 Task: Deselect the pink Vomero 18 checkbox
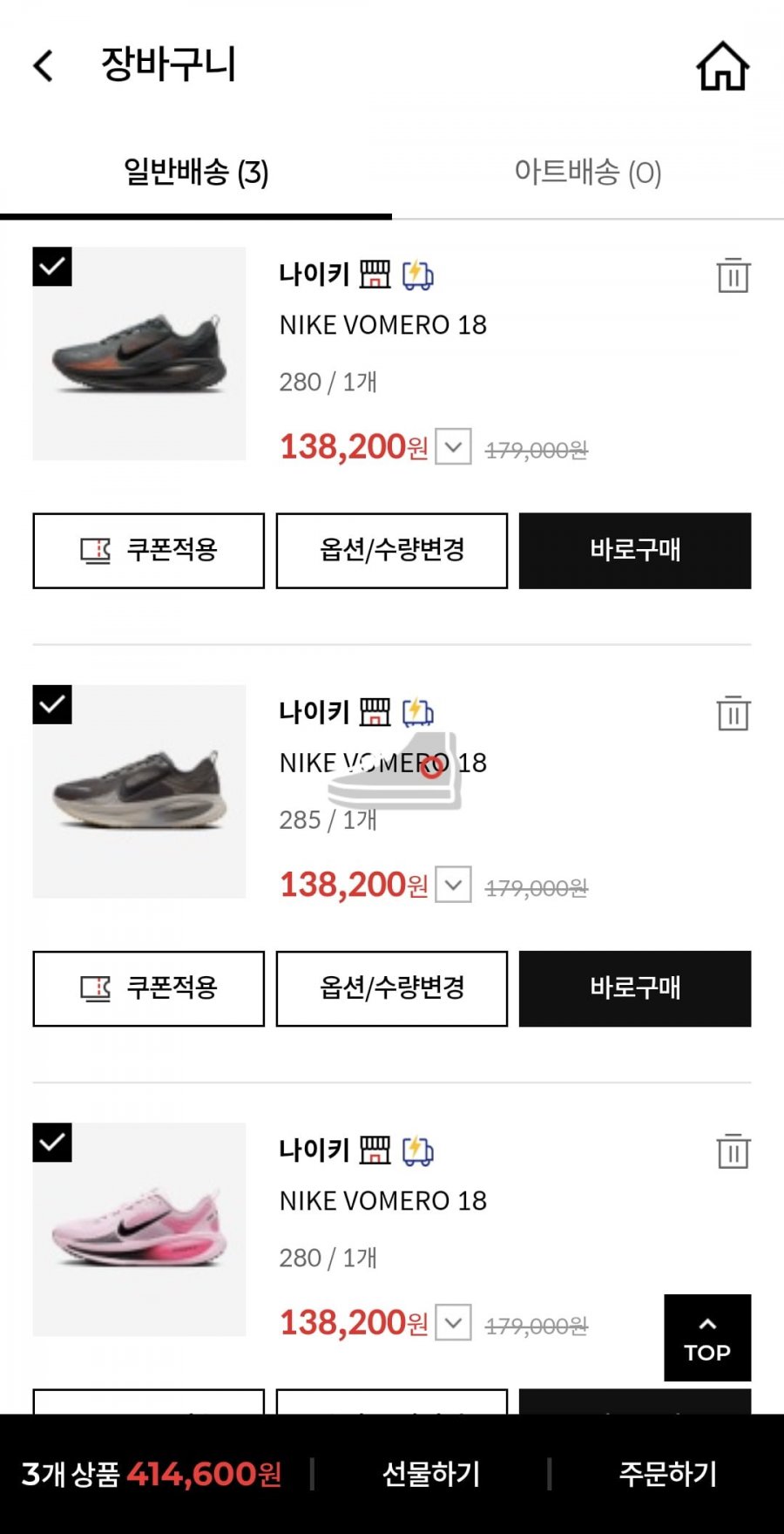coord(52,1143)
